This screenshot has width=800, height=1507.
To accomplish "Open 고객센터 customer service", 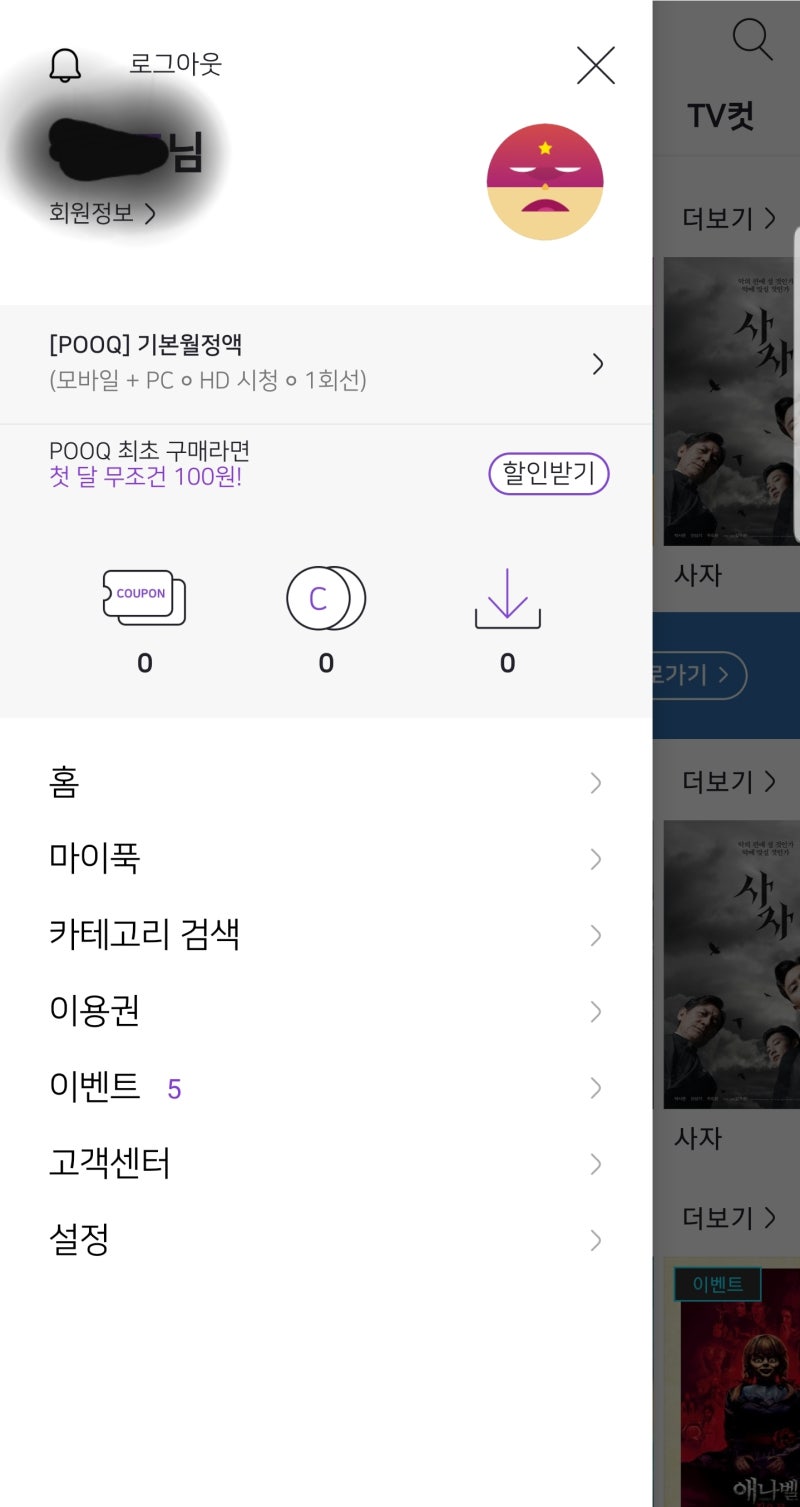I will point(112,1163).
